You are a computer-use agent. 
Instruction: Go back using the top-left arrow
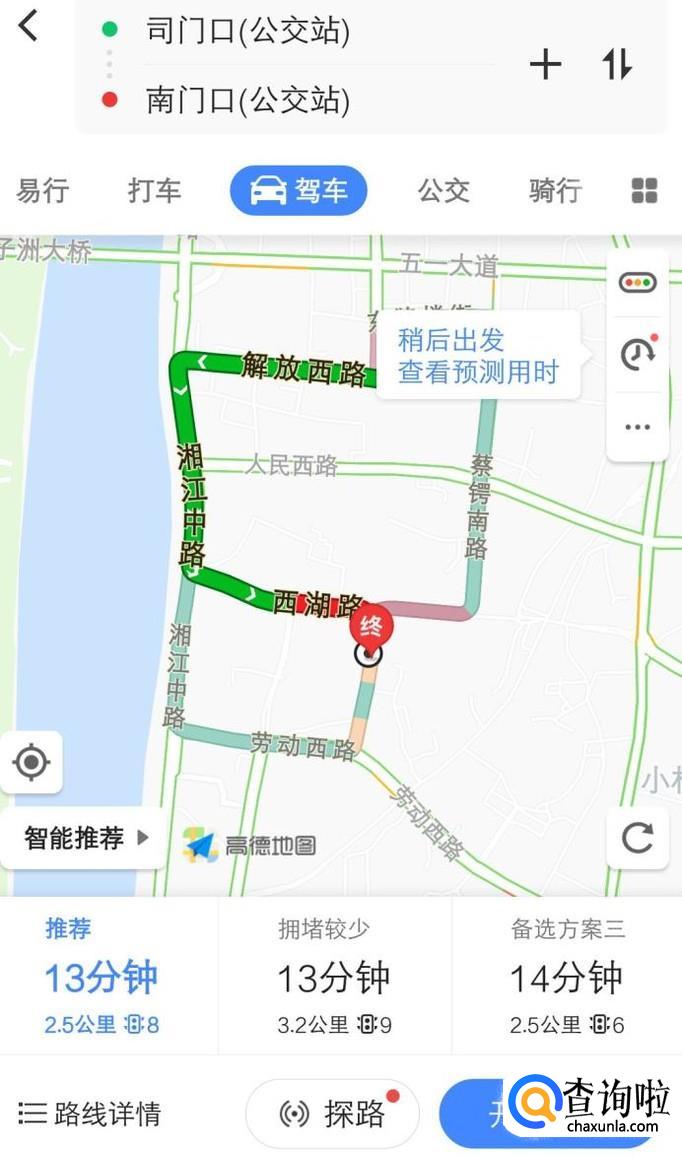[28, 27]
